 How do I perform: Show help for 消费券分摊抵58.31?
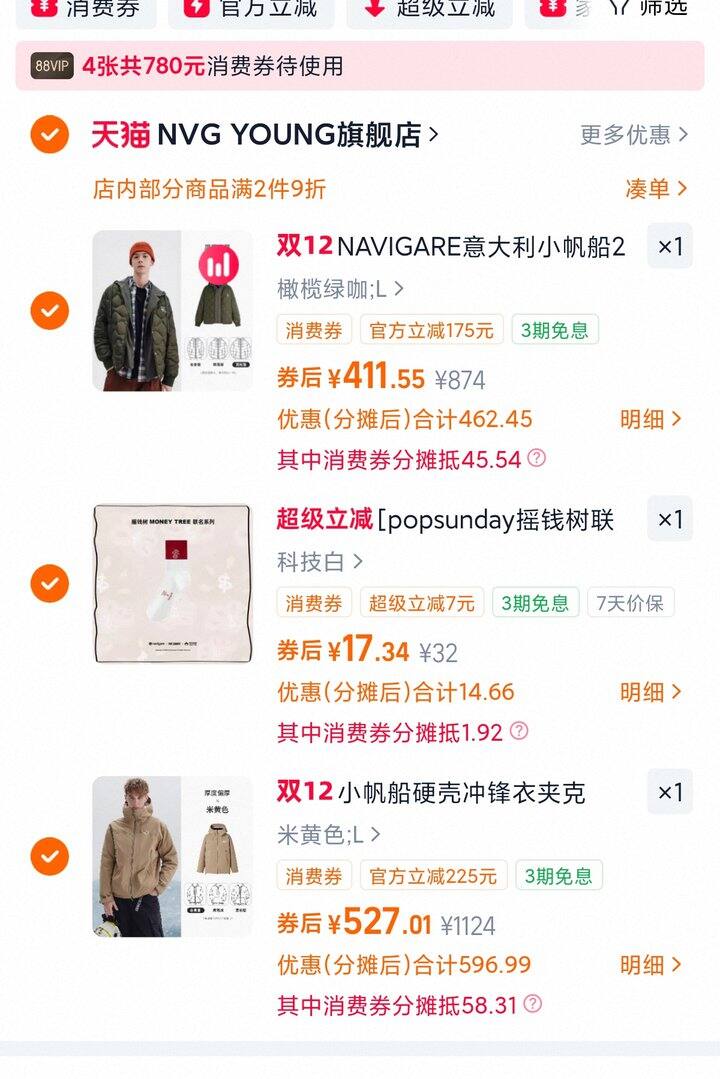[533, 1003]
